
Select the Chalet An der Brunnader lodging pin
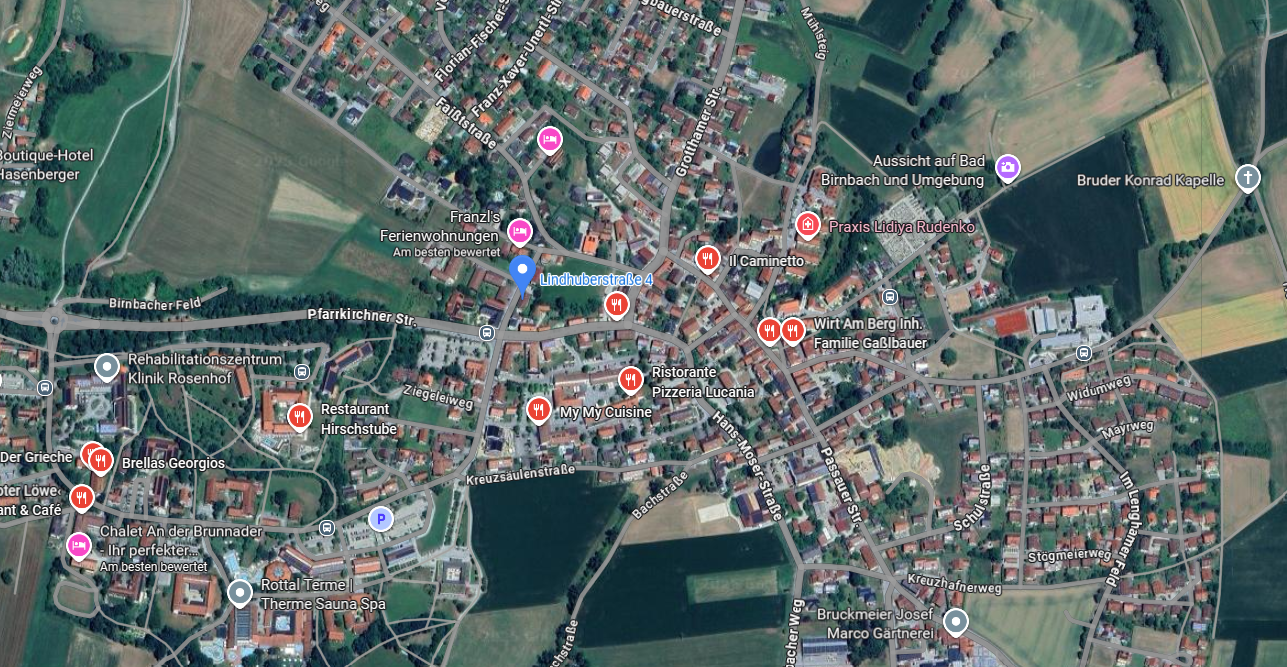click(x=79, y=545)
